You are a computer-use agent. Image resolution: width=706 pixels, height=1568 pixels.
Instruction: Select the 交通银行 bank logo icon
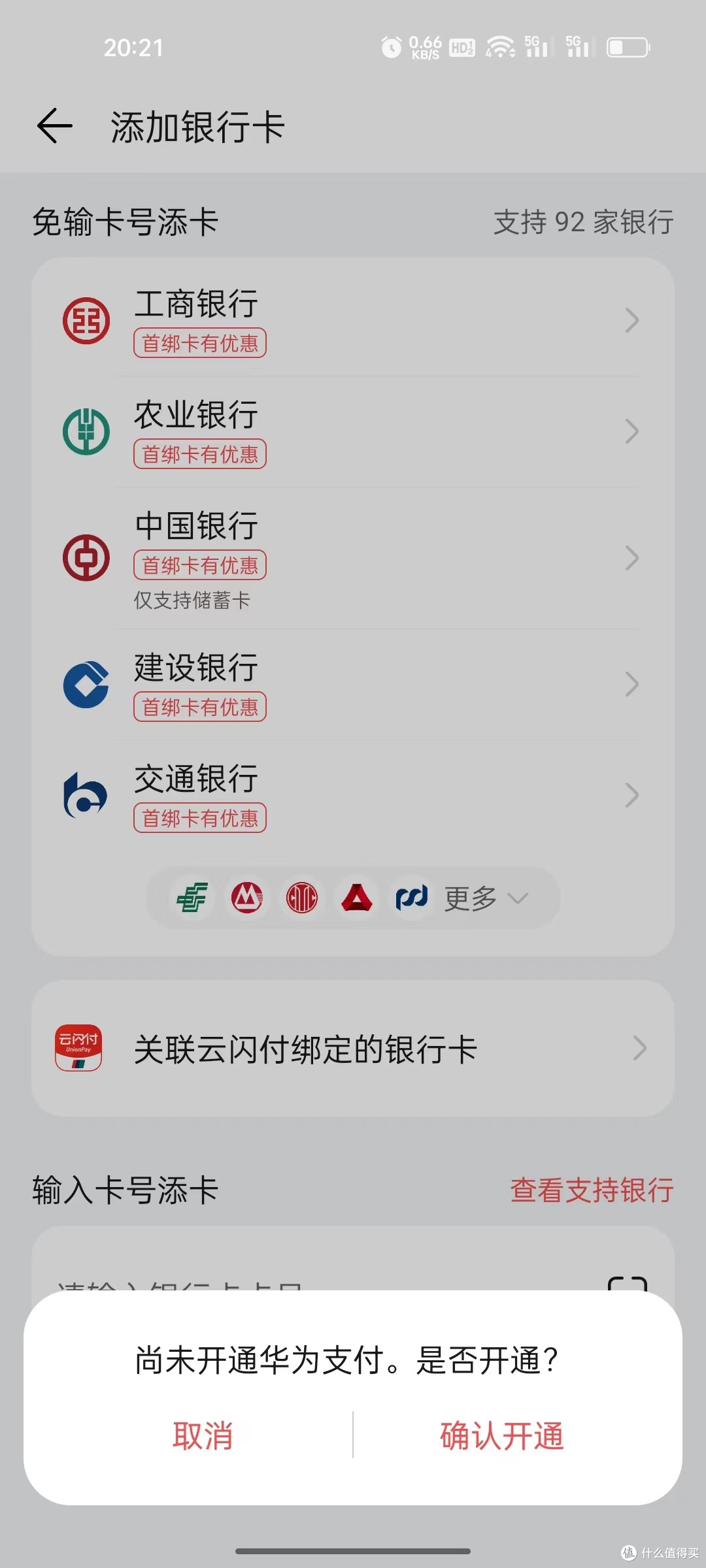[x=86, y=794]
